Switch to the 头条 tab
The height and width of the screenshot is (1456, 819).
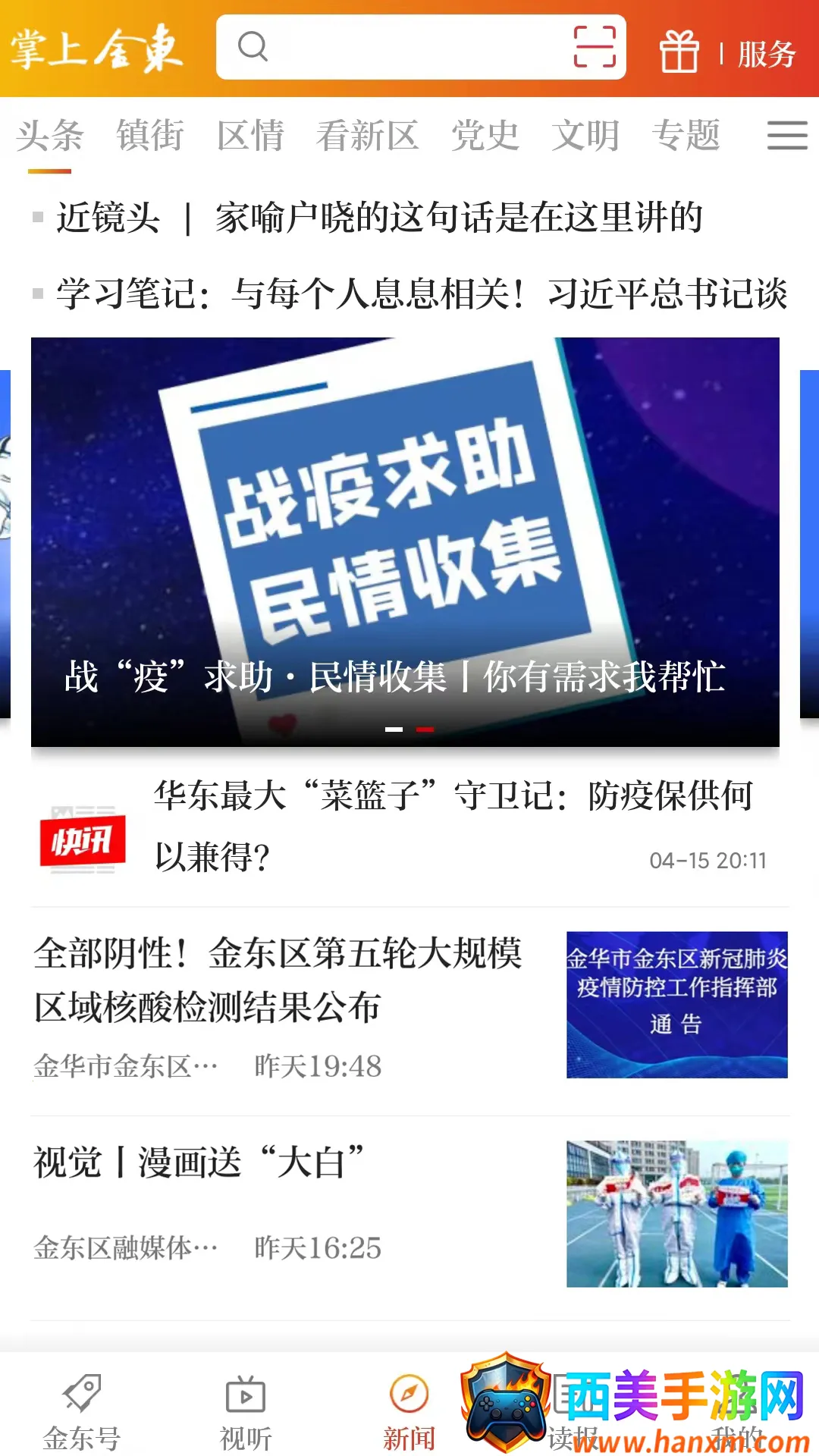point(50,136)
